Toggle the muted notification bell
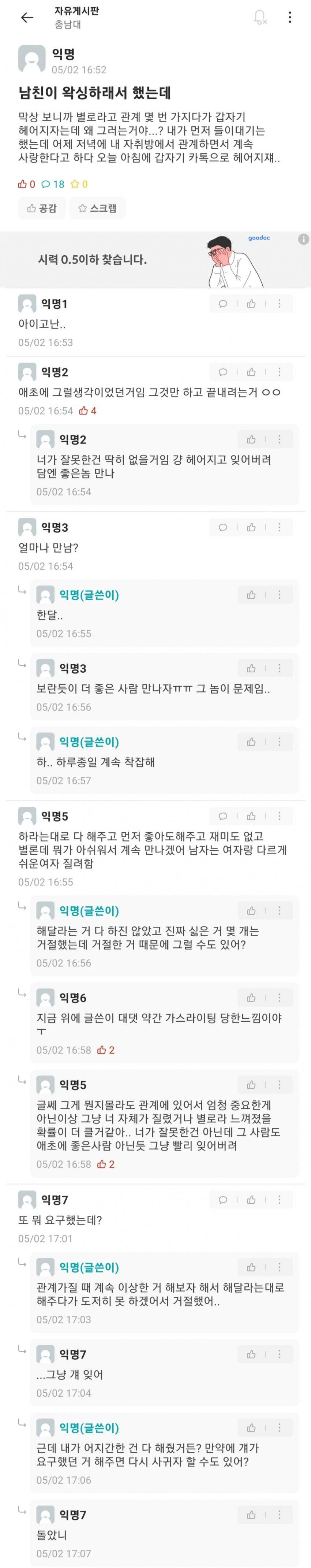 (260, 17)
